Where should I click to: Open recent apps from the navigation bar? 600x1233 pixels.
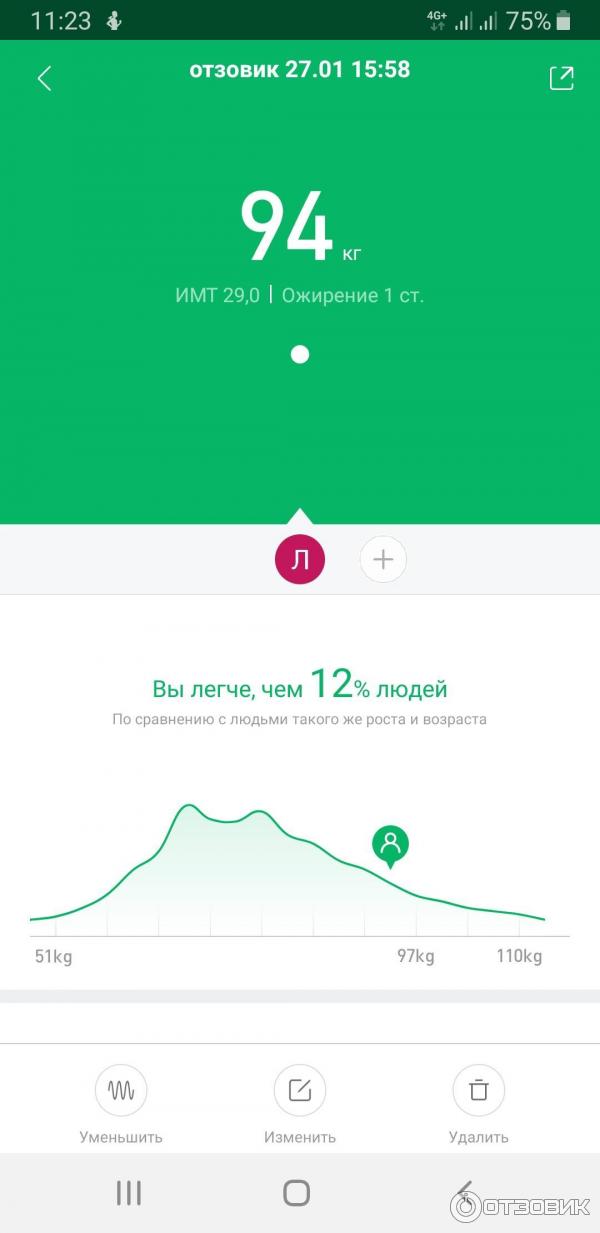pyautogui.click(x=129, y=1192)
